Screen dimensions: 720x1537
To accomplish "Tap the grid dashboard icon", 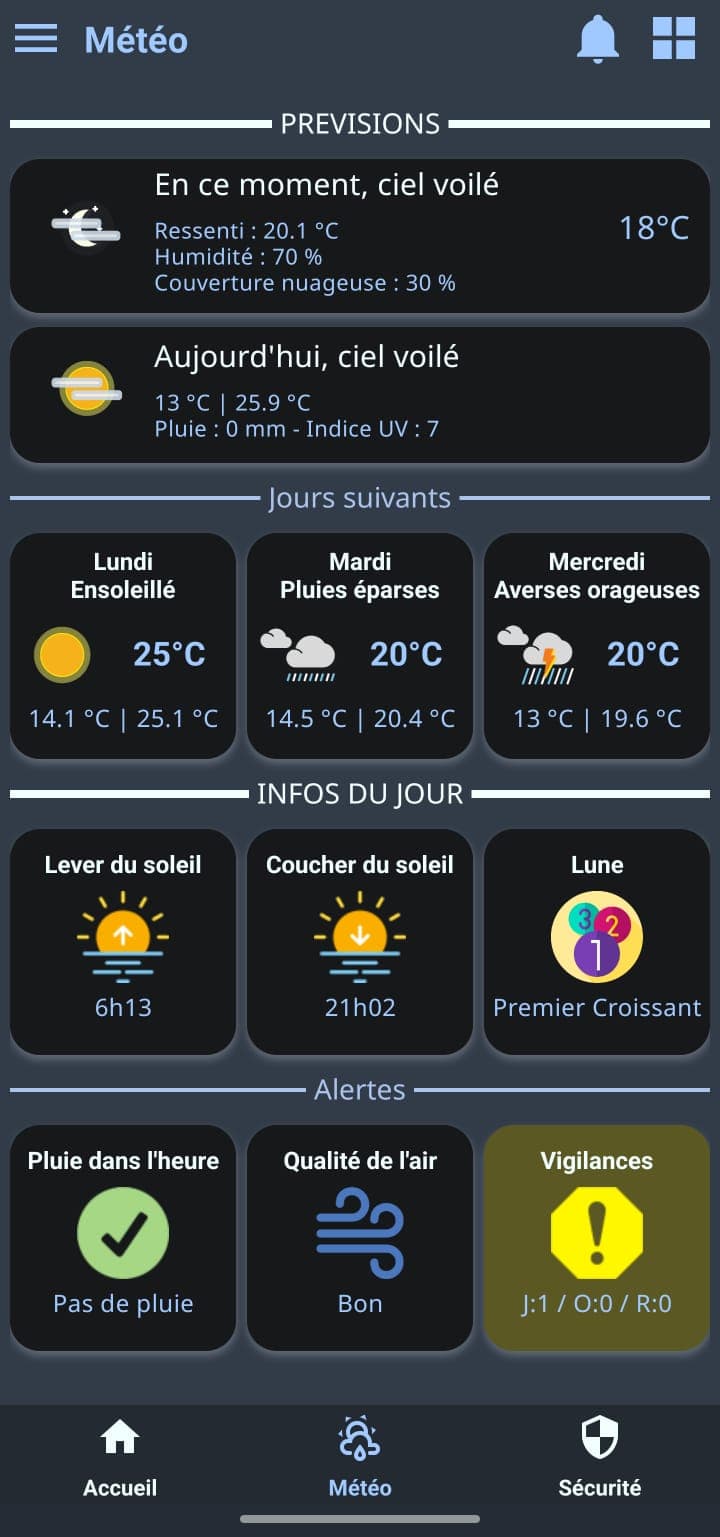I will 674,39.
